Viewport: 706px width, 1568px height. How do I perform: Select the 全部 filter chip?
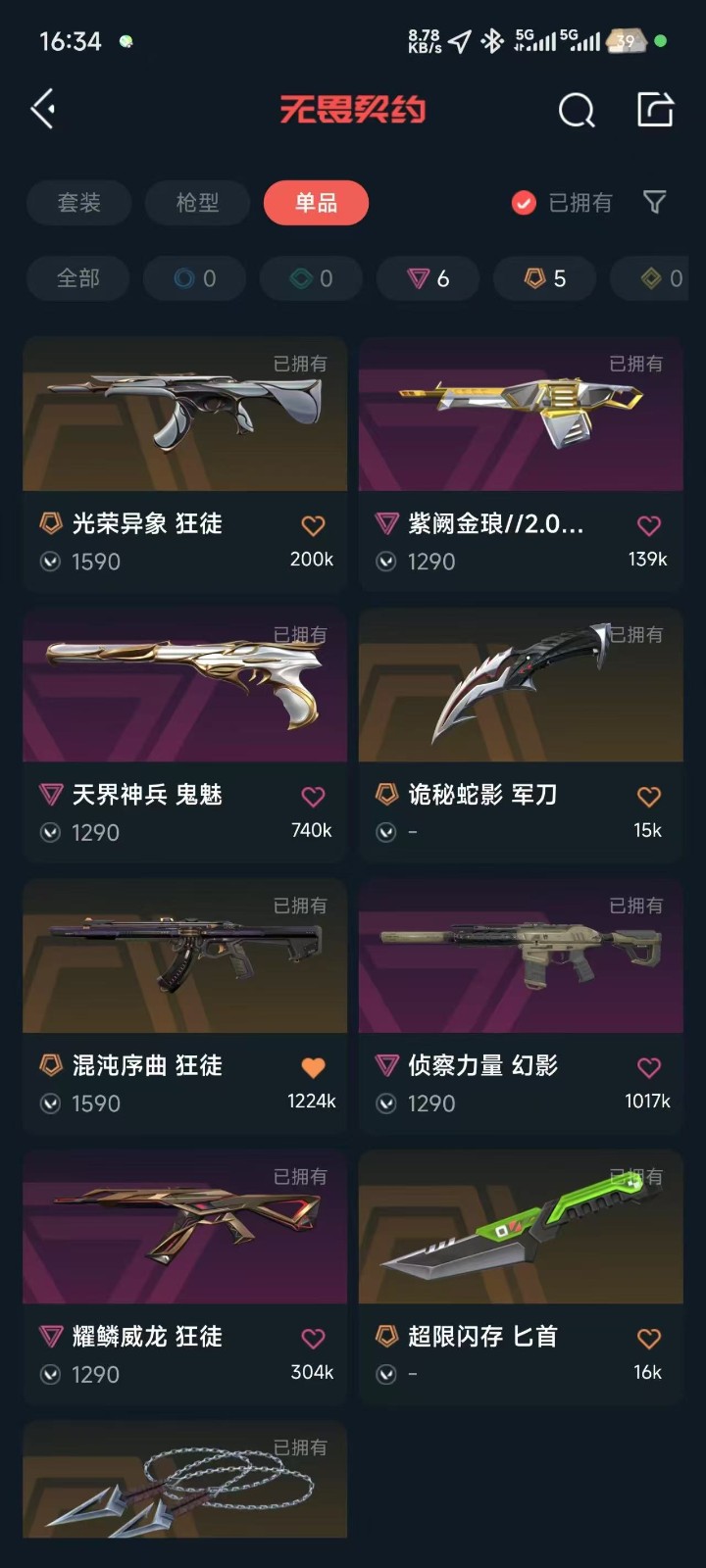(x=78, y=278)
